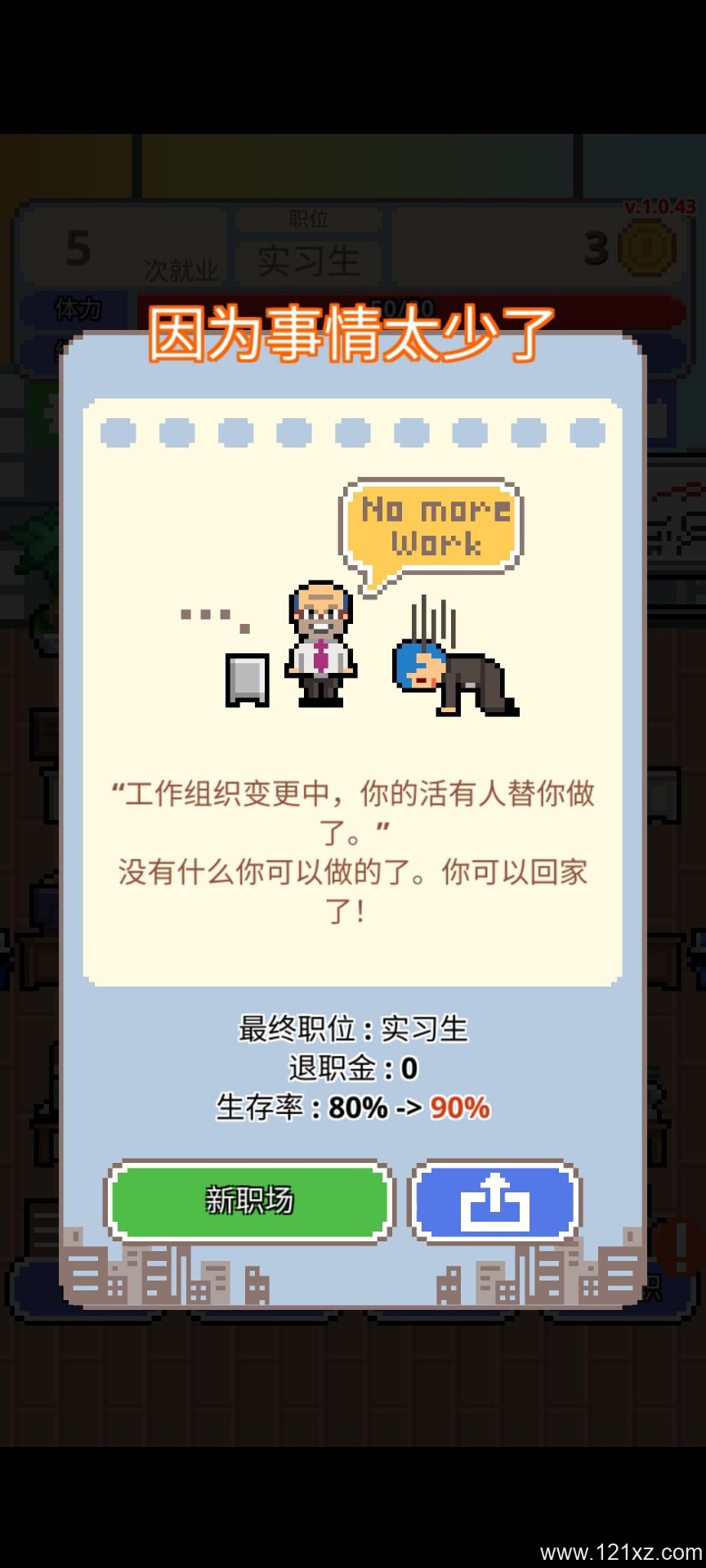Share the result with the blue share button
Image resolution: width=706 pixels, height=1568 pixels.
click(x=494, y=1202)
